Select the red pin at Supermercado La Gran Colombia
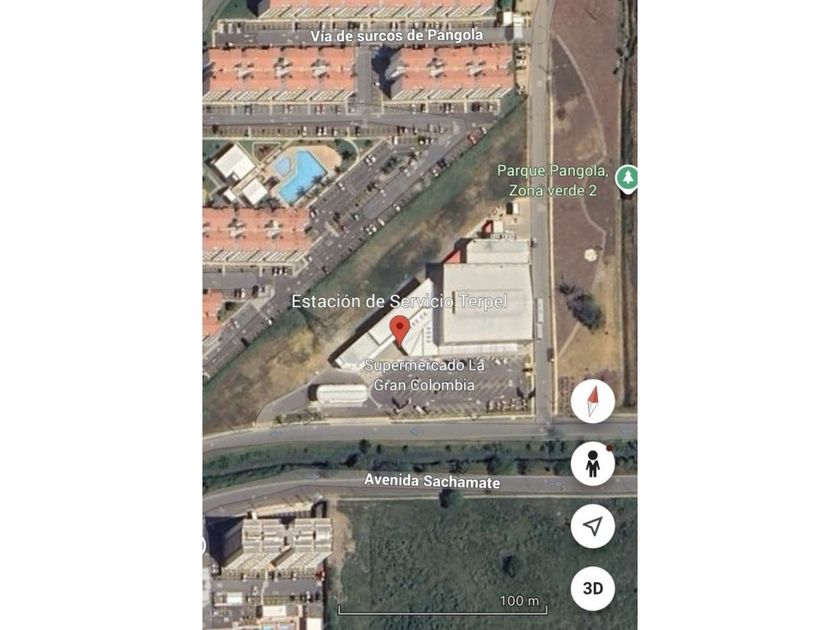The image size is (840, 630). click(399, 329)
